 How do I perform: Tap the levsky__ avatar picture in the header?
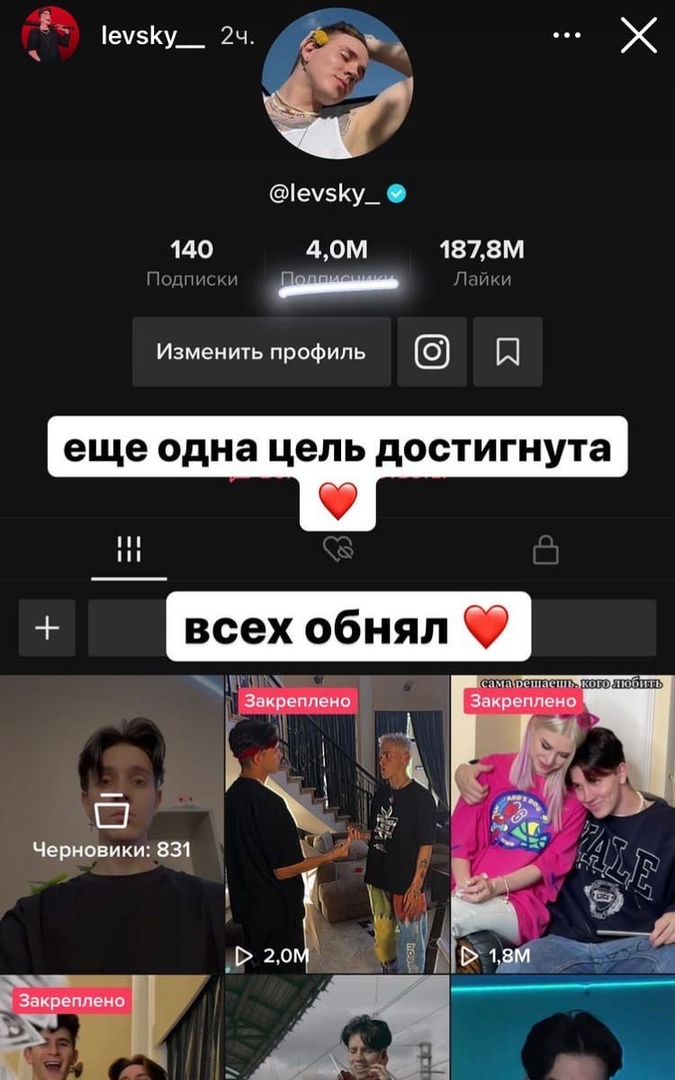pyautogui.click(x=50, y=36)
